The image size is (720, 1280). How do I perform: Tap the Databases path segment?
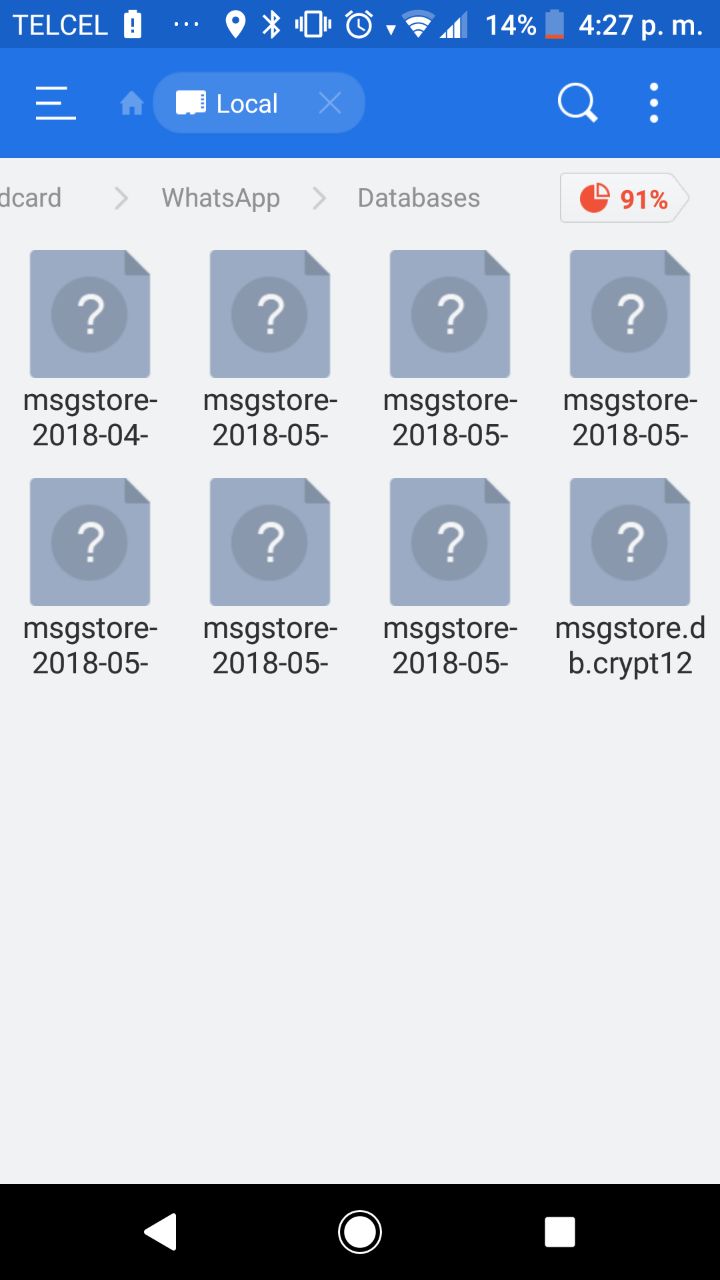(x=418, y=198)
